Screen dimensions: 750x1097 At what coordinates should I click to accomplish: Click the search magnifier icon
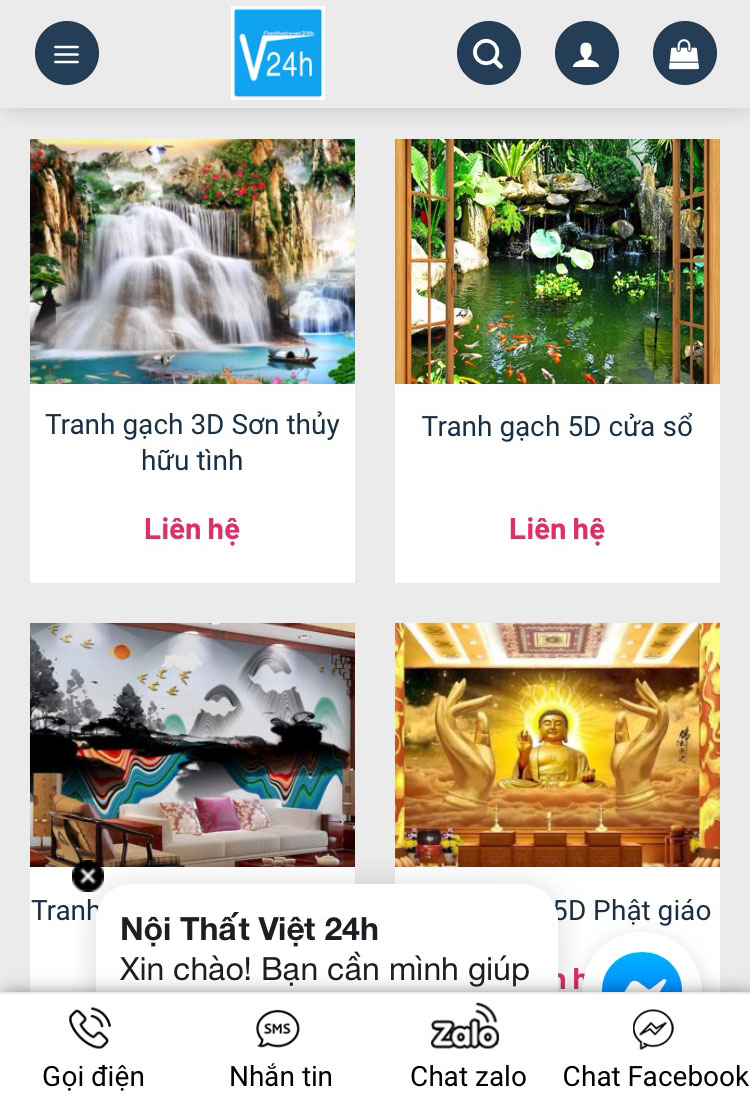coord(488,53)
